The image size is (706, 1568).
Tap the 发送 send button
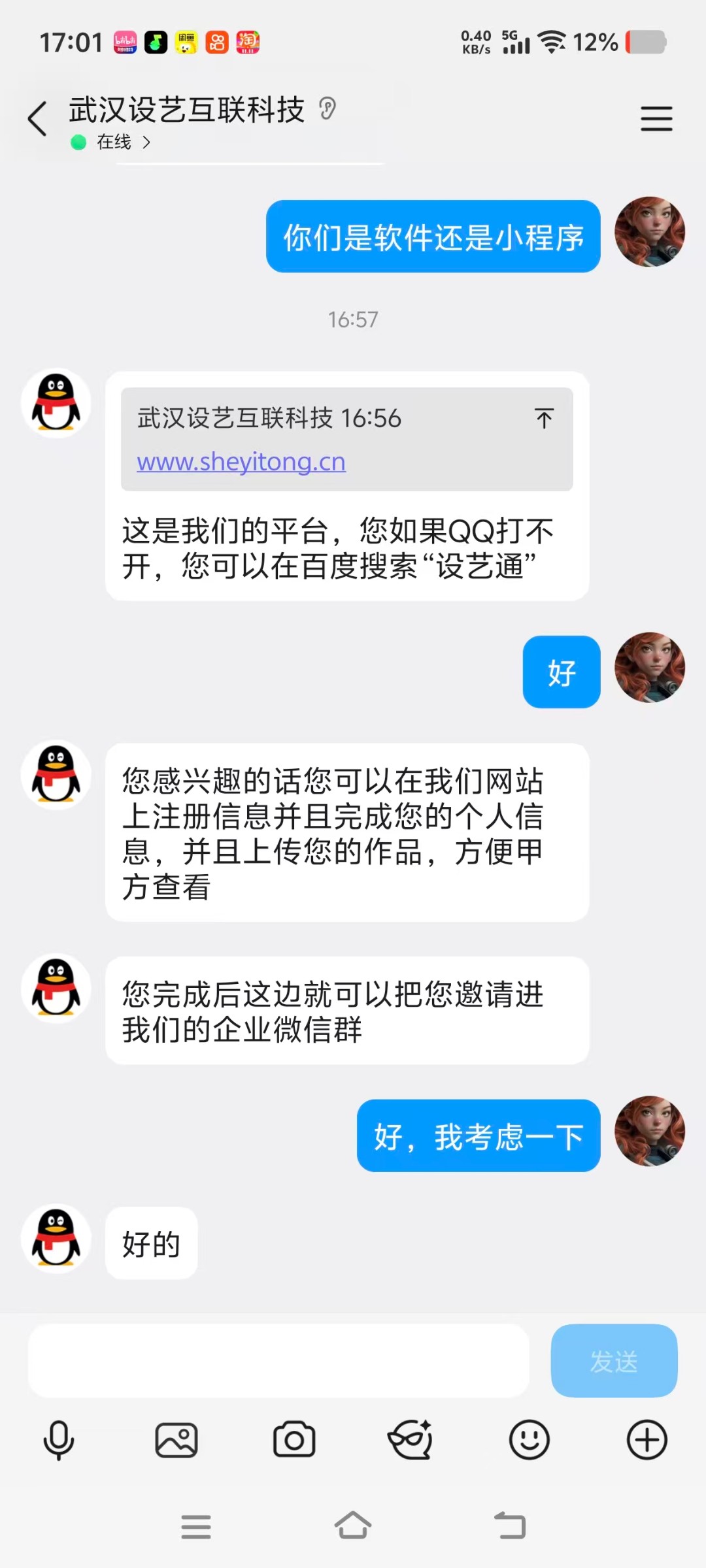pyautogui.click(x=613, y=1361)
